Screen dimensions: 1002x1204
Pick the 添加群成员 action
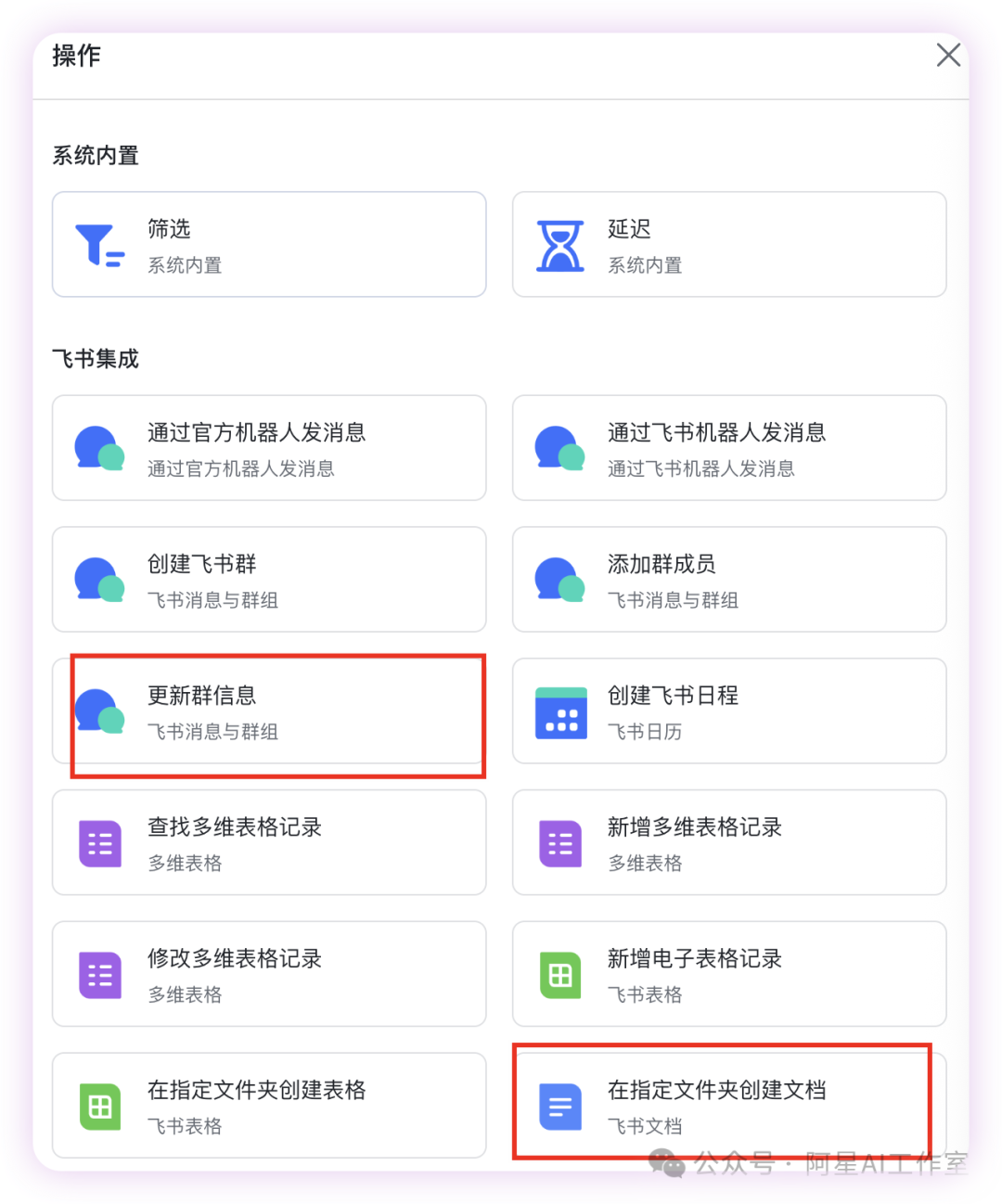(729, 580)
